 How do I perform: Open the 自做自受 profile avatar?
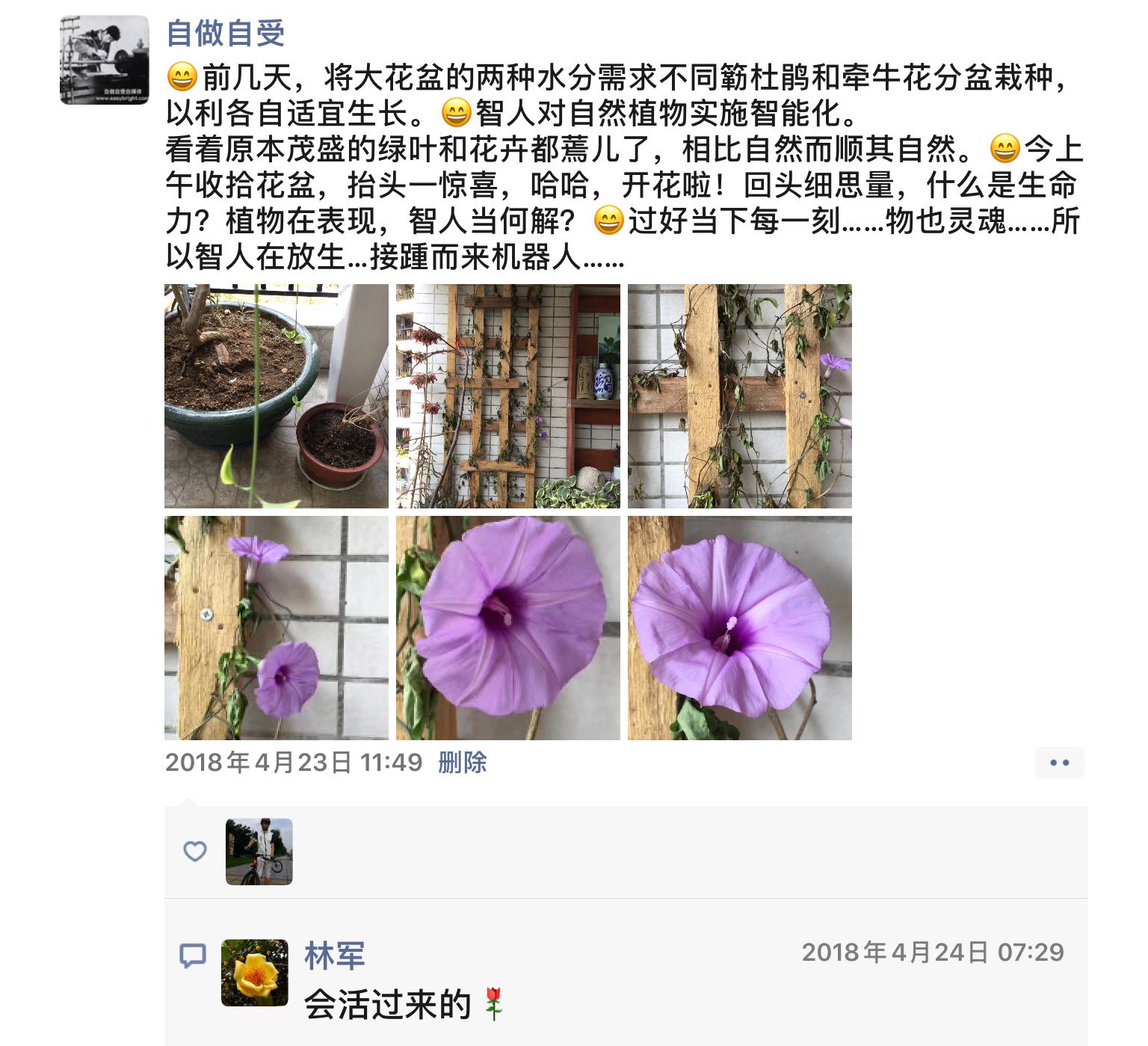pos(104,60)
